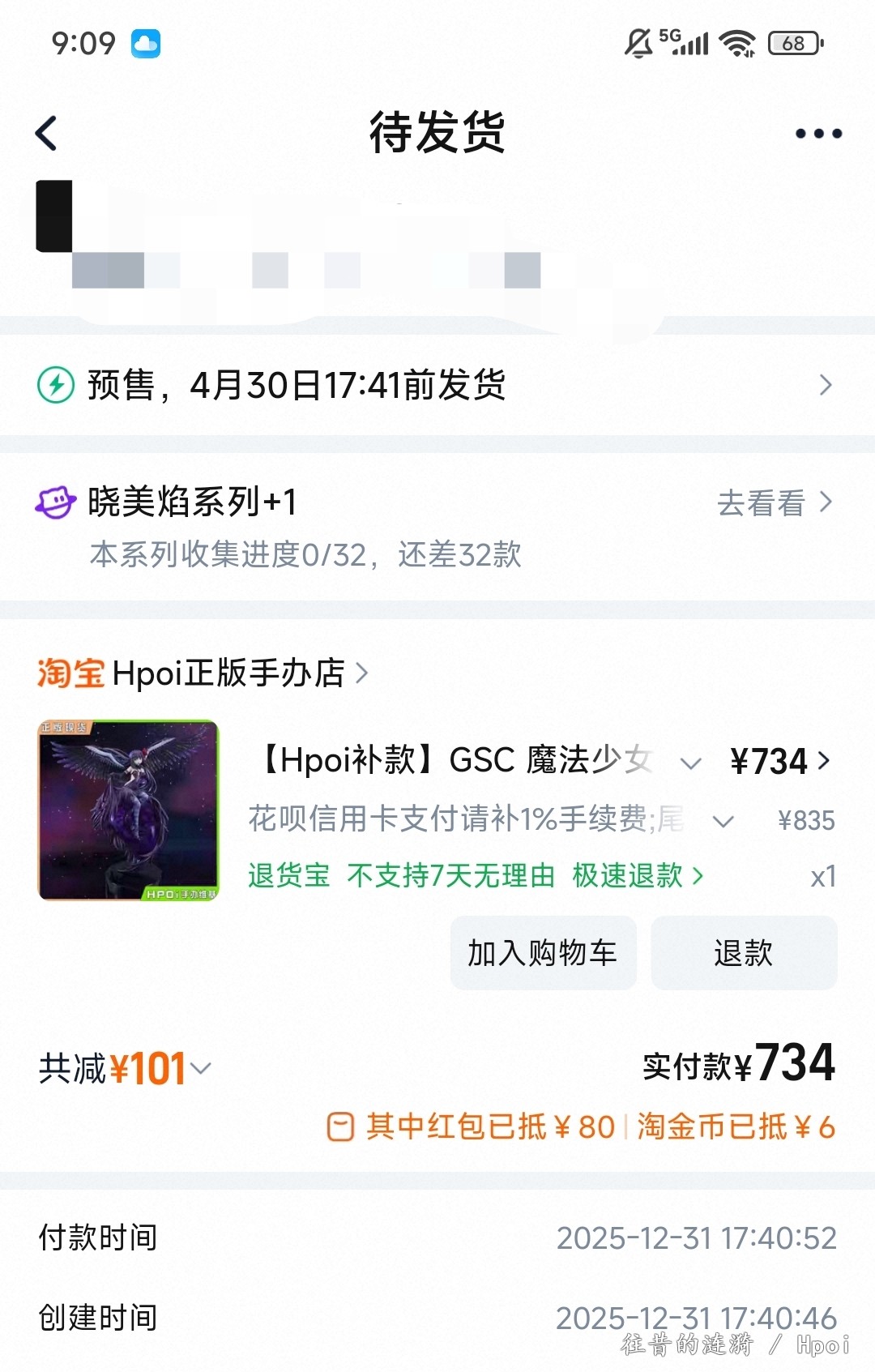The image size is (875, 1372).
Task: Open the 退货宝 极速退款 service info
Action: pos(476,876)
